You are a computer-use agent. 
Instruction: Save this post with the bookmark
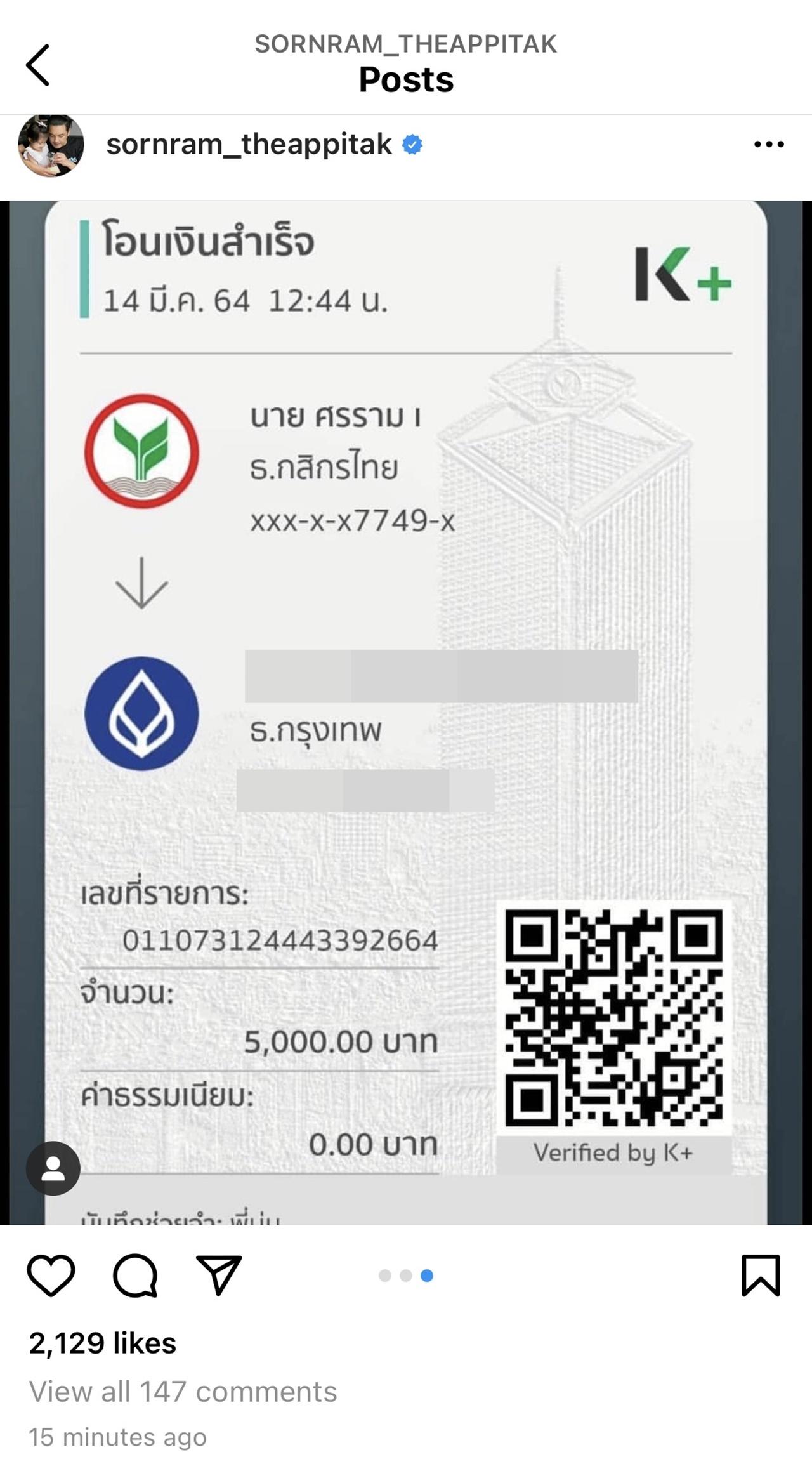click(760, 1275)
